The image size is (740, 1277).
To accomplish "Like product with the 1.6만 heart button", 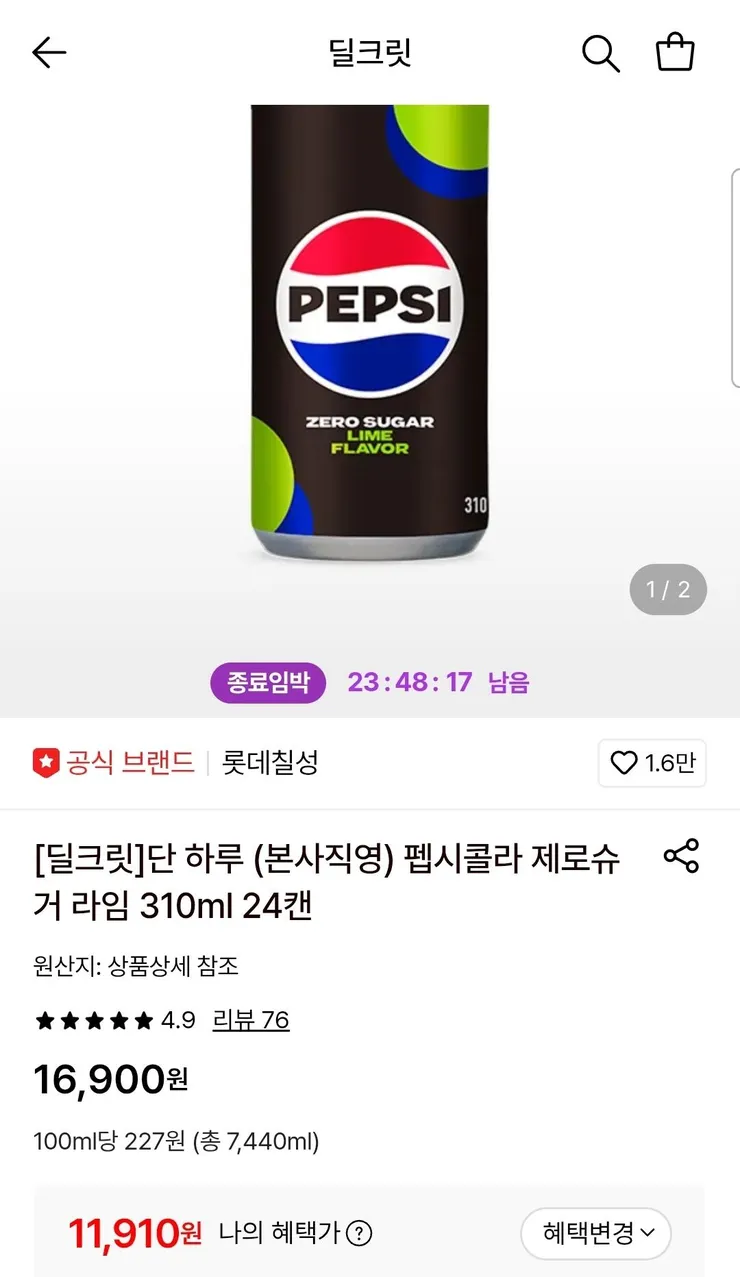I will click(652, 764).
